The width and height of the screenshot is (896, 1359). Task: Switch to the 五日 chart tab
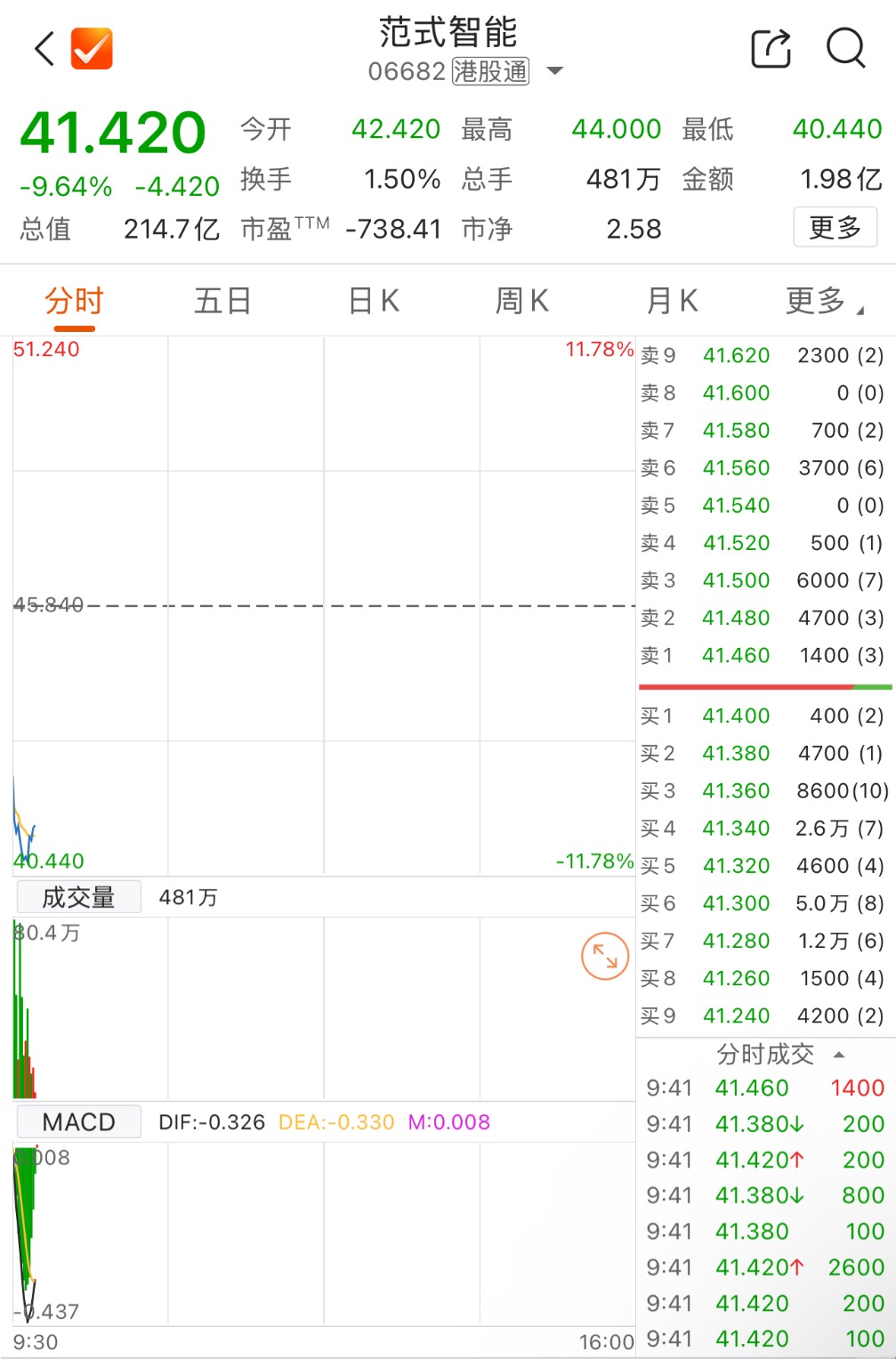tap(222, 302)
